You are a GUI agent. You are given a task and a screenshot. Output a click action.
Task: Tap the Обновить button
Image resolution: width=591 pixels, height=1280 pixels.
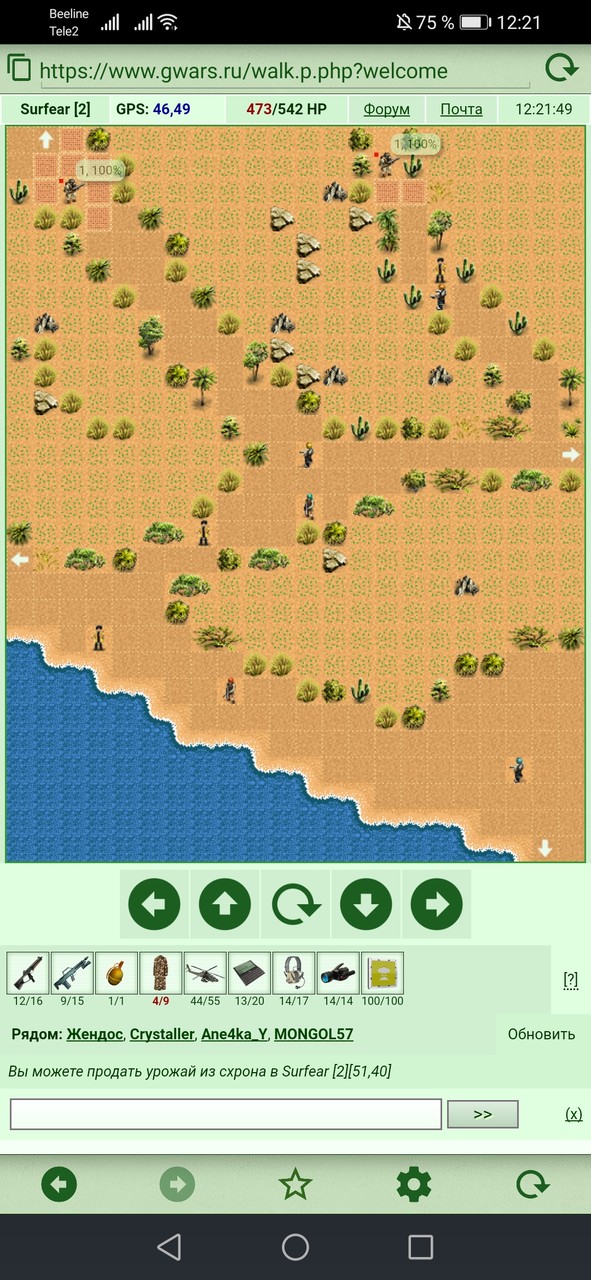541,1034
